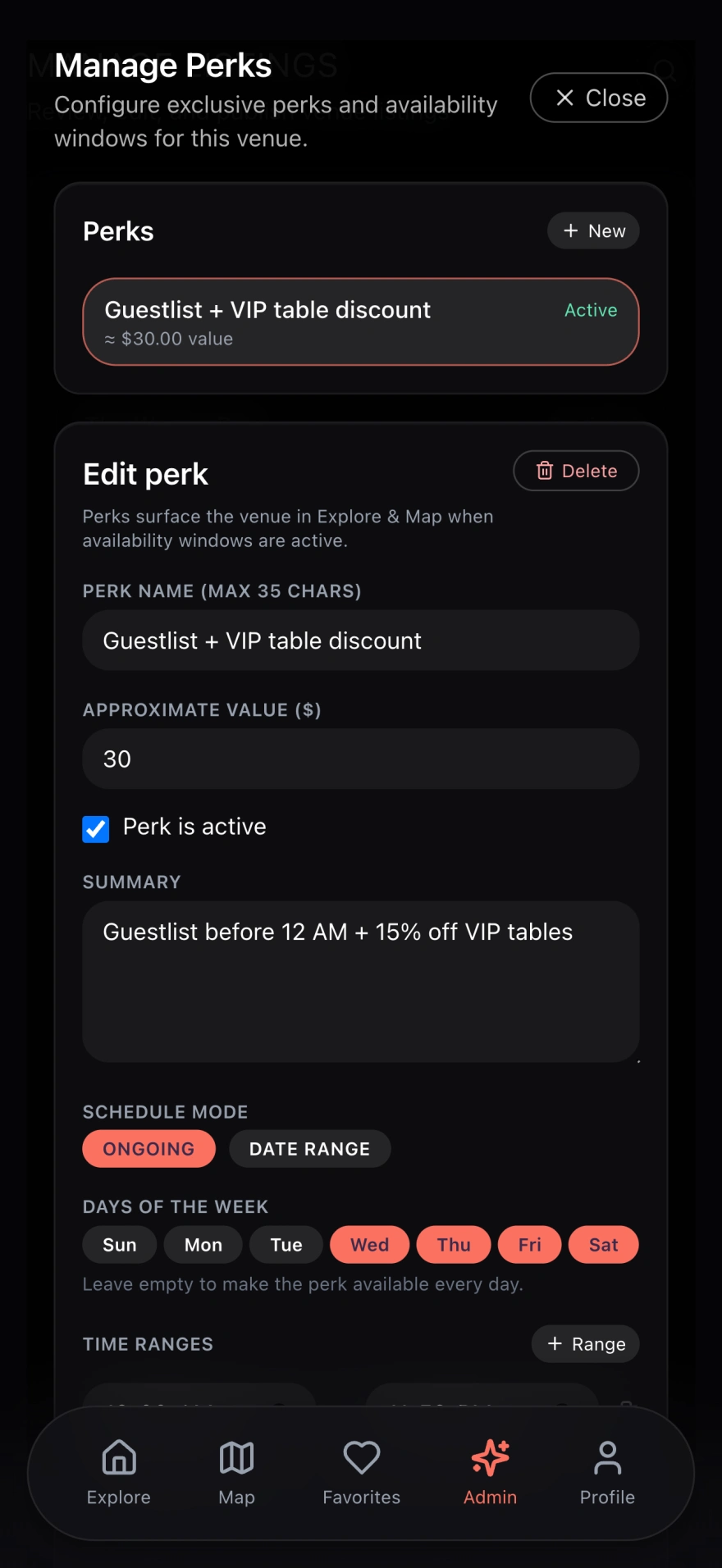
Task: Deselect Fri from perk days
Action: [x=530, y=1245]
